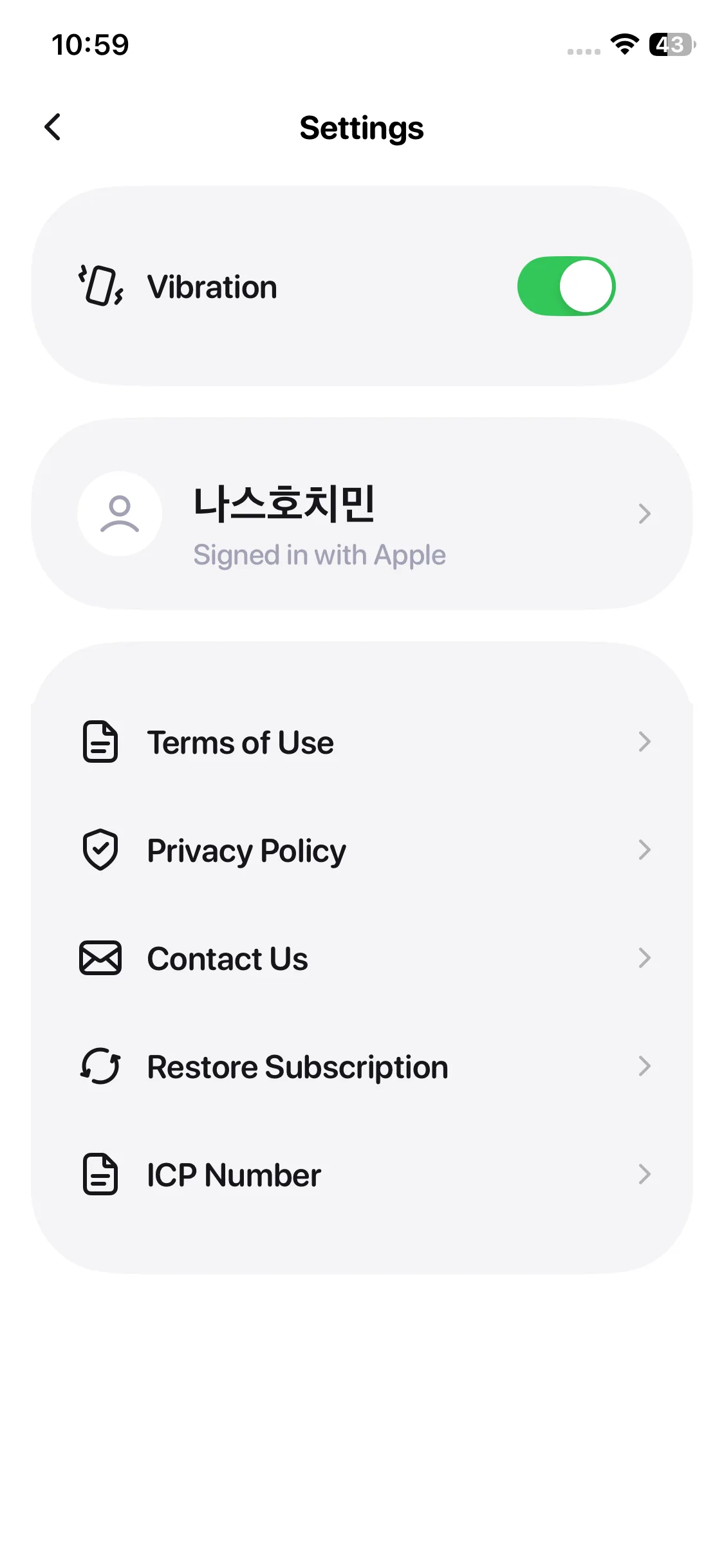The image size is (724, 1568).
Task: Tap Restore Subscription
Action: click(x=362, y=1067)
